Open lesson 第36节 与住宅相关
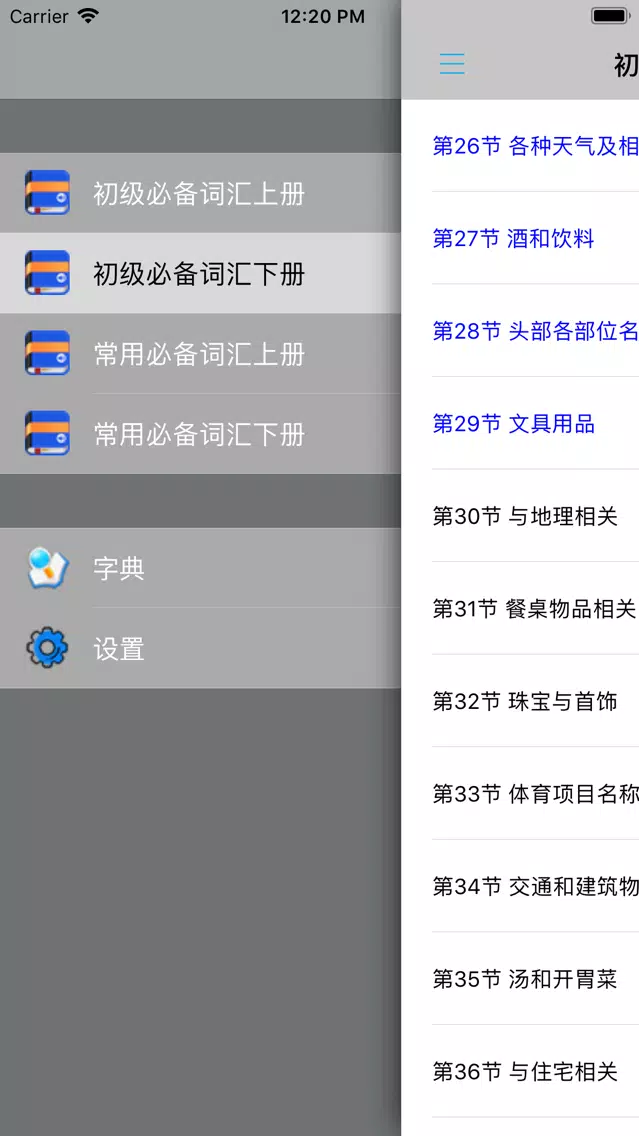 520,1071
